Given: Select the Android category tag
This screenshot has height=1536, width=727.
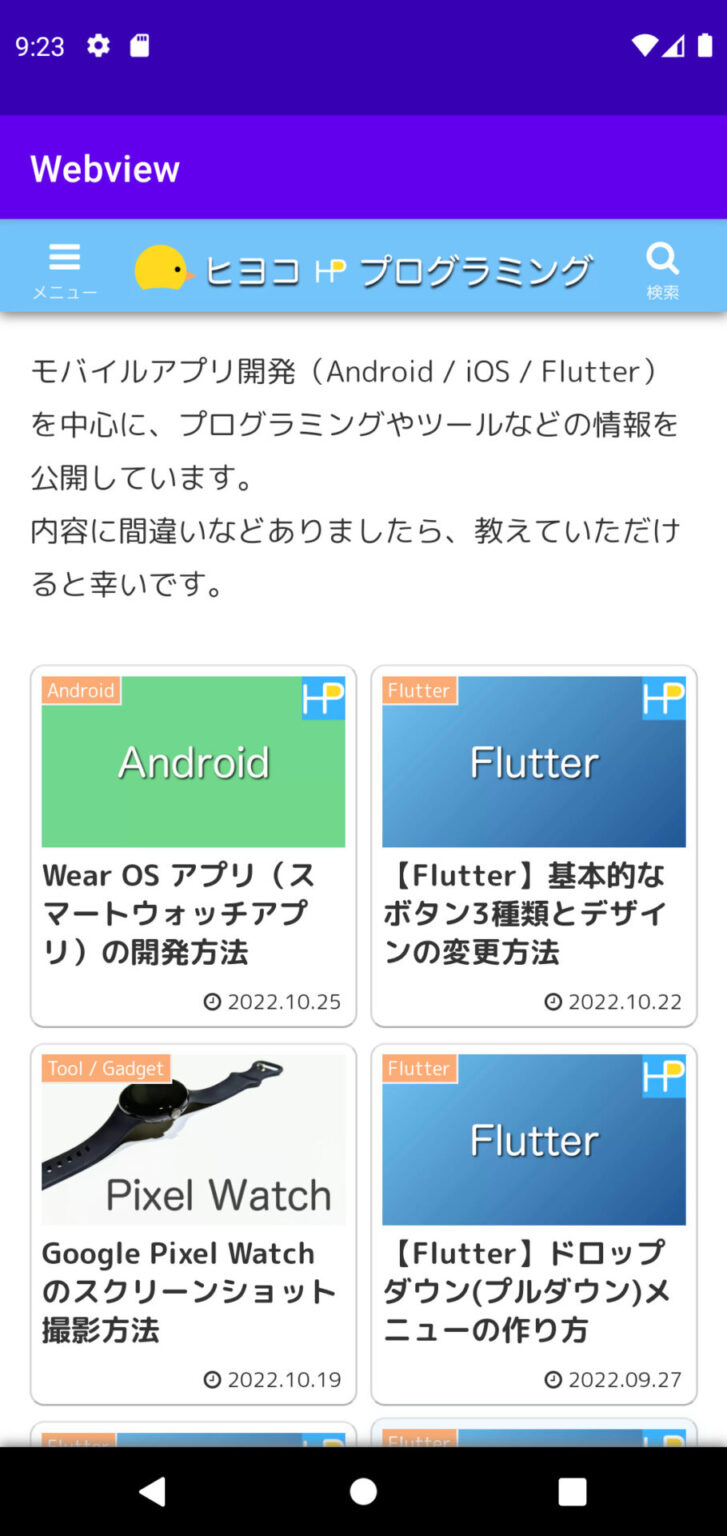Looking at the screenshot, I should pos(81,690).
